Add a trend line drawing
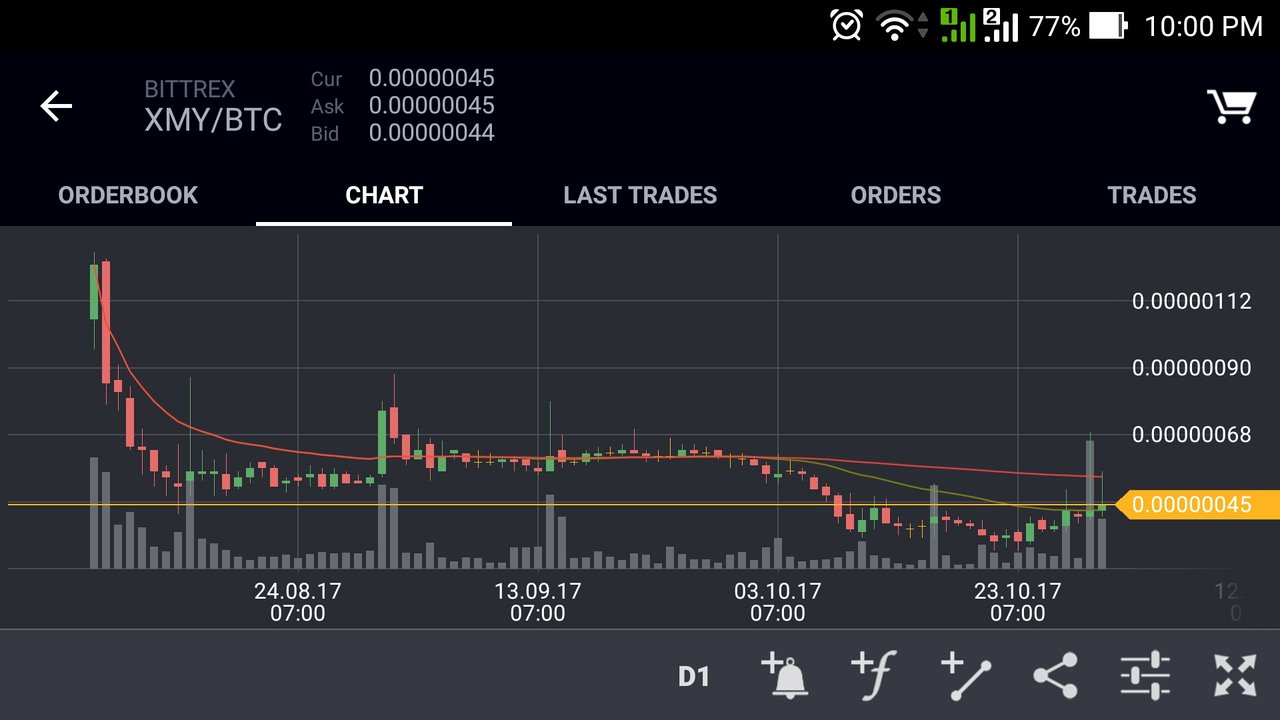The width and height of the screenshot is (1280, 720). pos(966,675)
